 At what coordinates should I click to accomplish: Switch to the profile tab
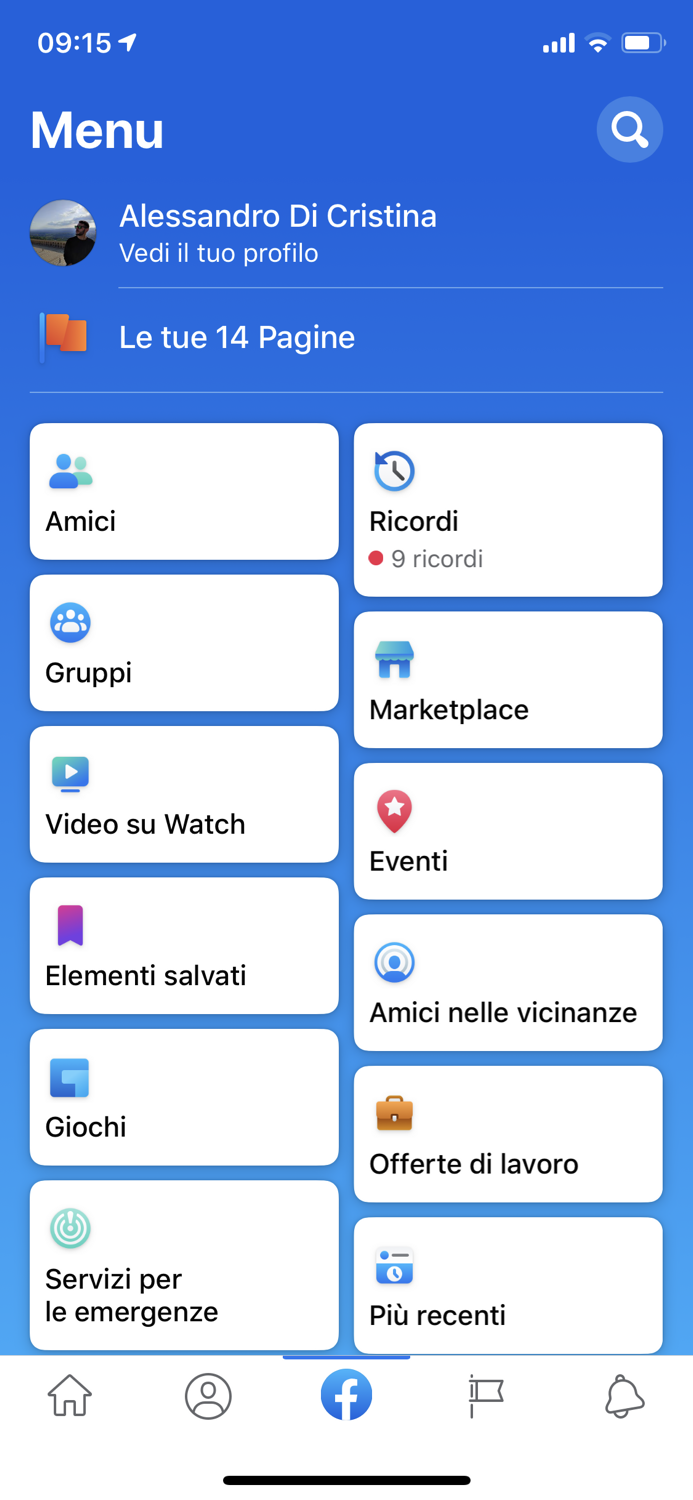click(x=208, y=1395)
